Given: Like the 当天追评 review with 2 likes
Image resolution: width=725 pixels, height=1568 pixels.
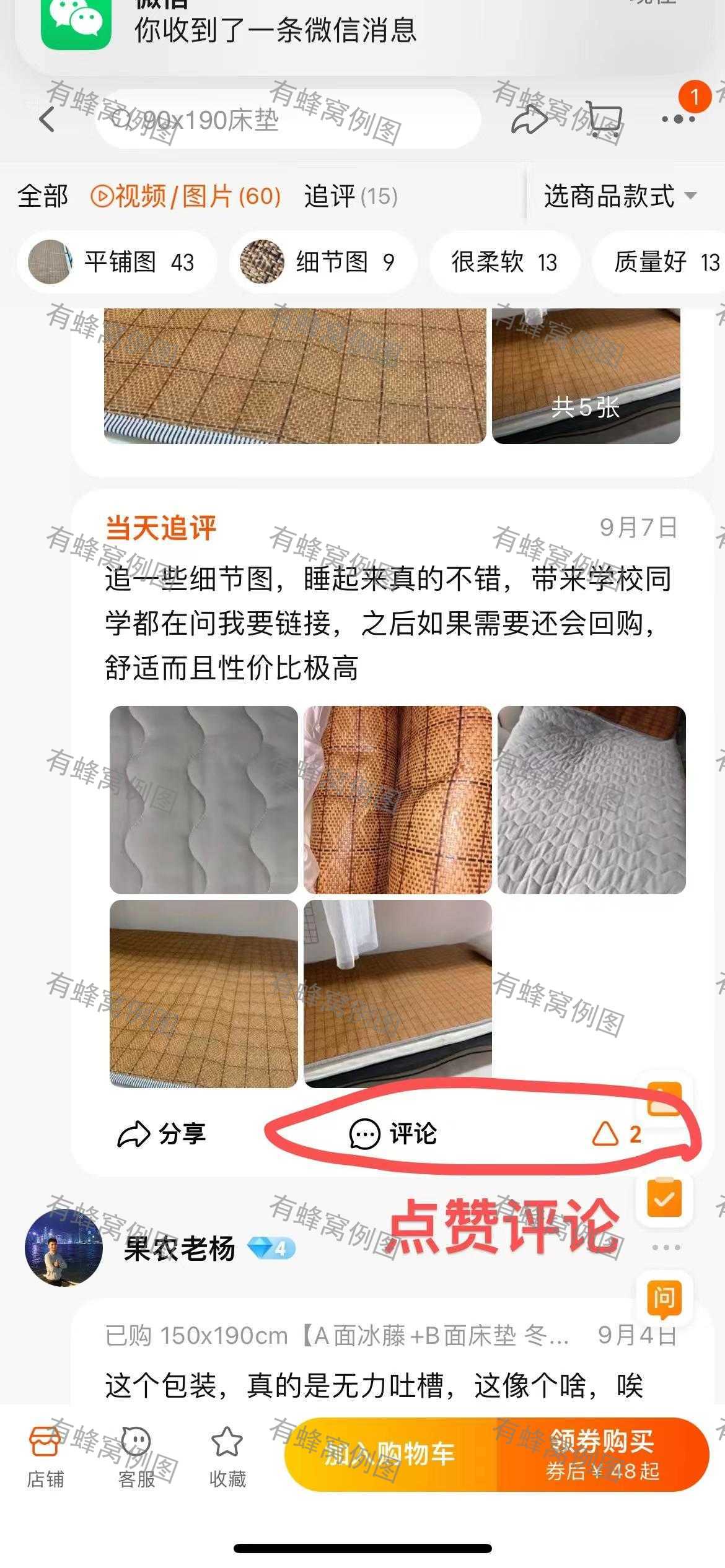Looking at the screenshot, I should click(x=617, y=1135).
